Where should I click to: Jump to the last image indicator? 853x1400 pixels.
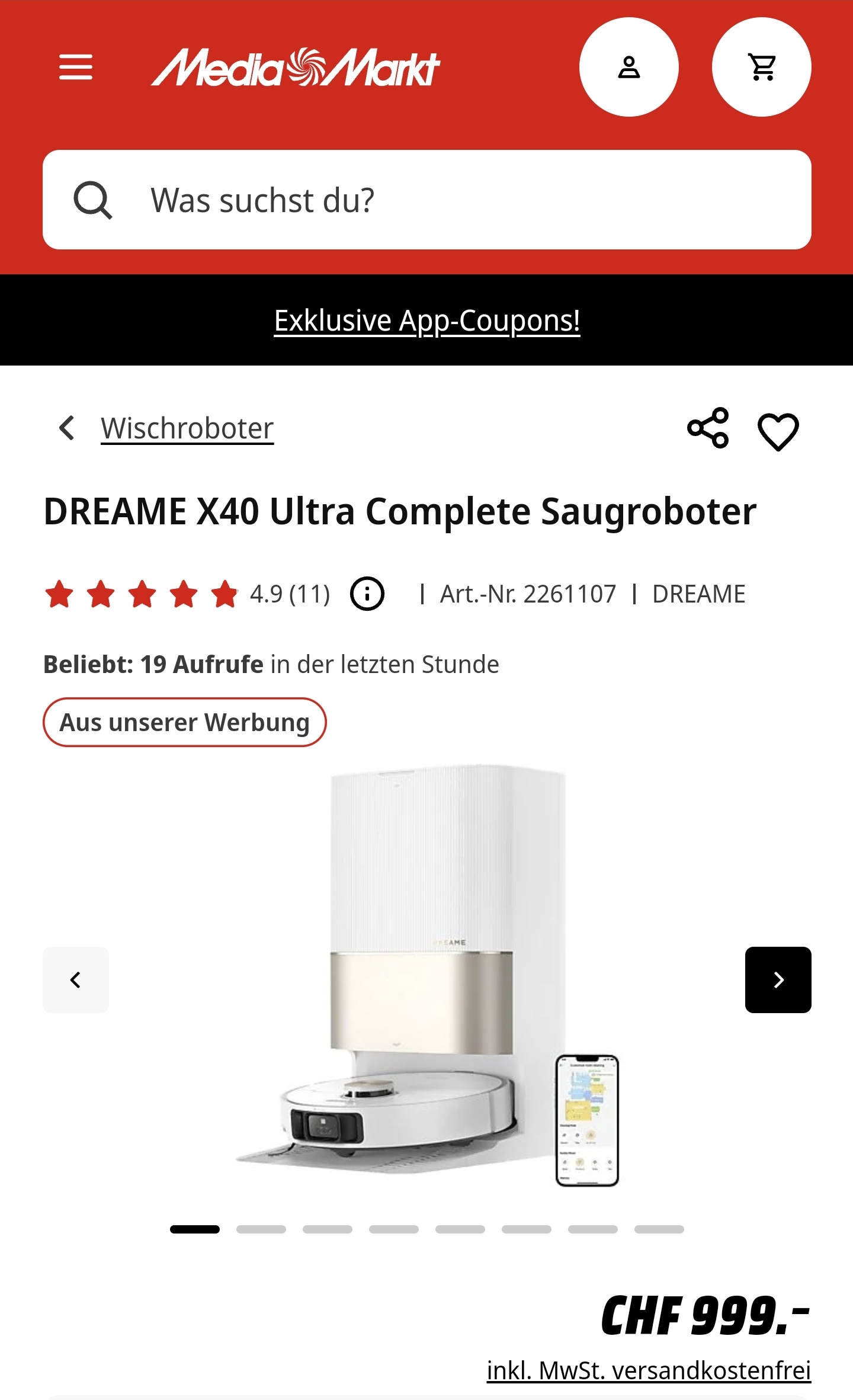tap(659, 1229)
